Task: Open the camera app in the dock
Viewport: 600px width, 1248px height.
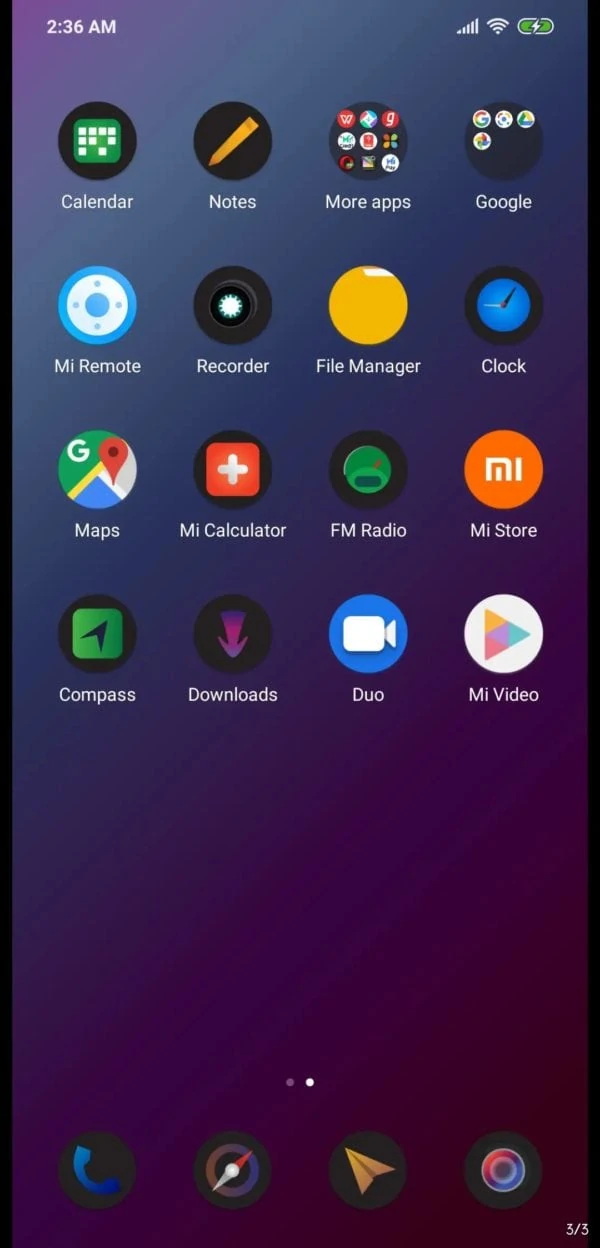Action: click(503, 1170)
